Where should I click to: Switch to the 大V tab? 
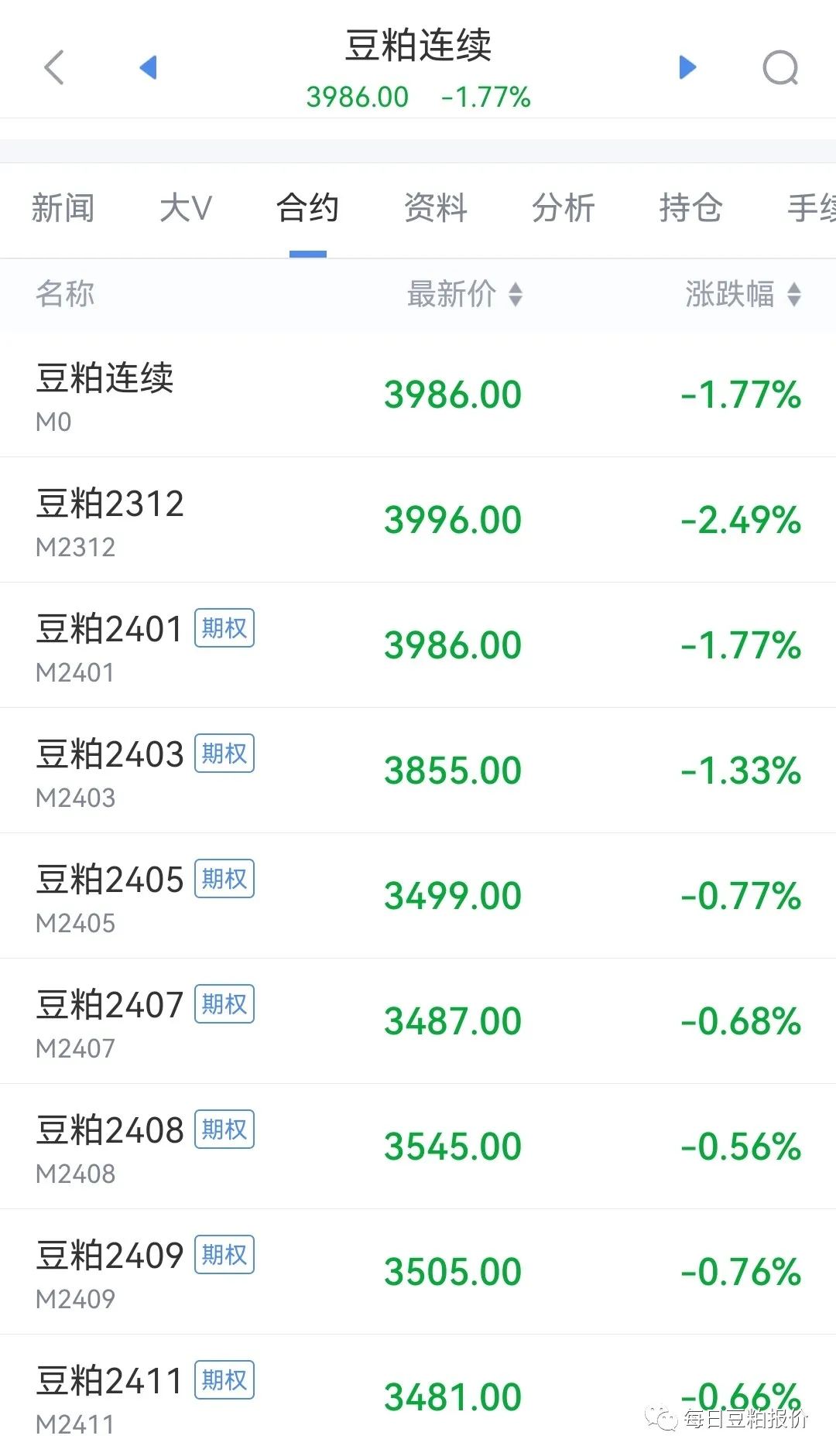click(x=186, y=208)
